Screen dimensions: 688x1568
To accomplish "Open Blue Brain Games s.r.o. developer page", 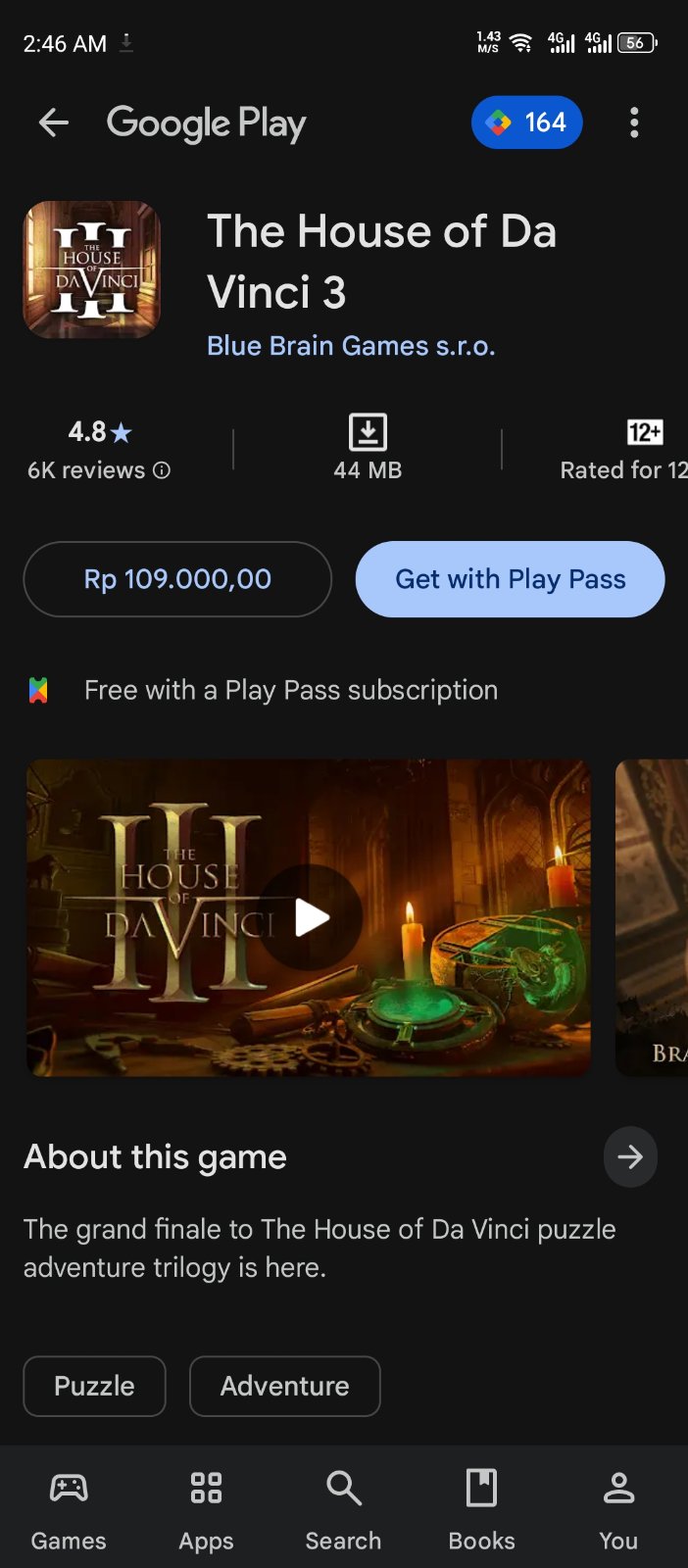I will (x=351, y=346).
